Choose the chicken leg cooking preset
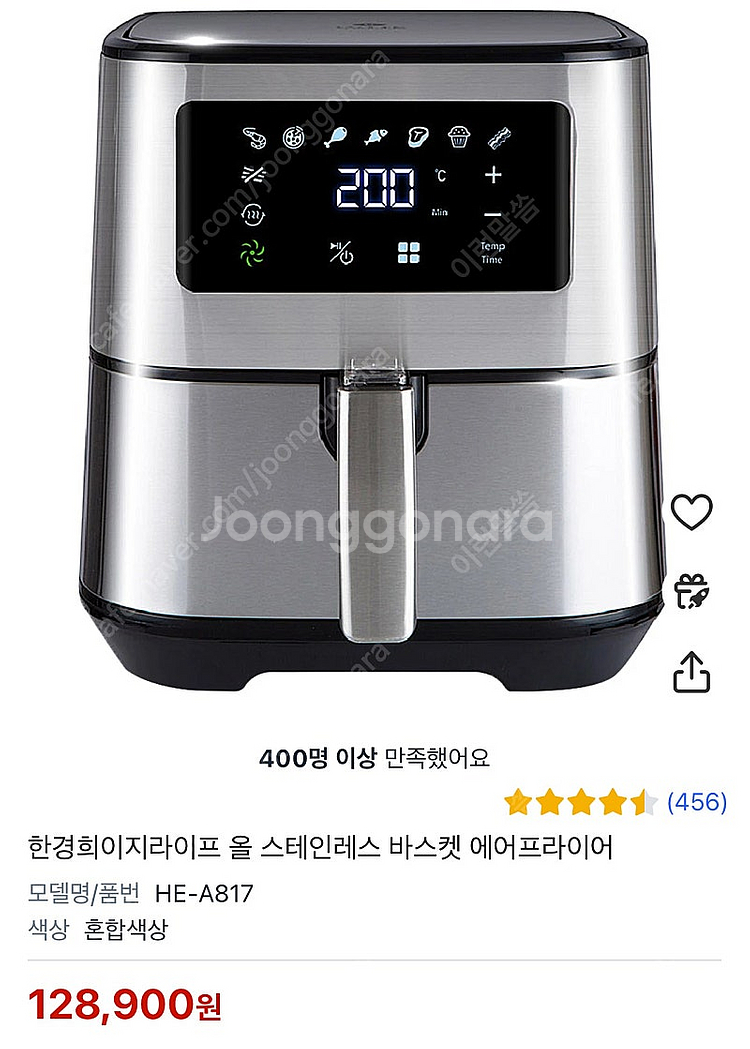 [337, 136]
